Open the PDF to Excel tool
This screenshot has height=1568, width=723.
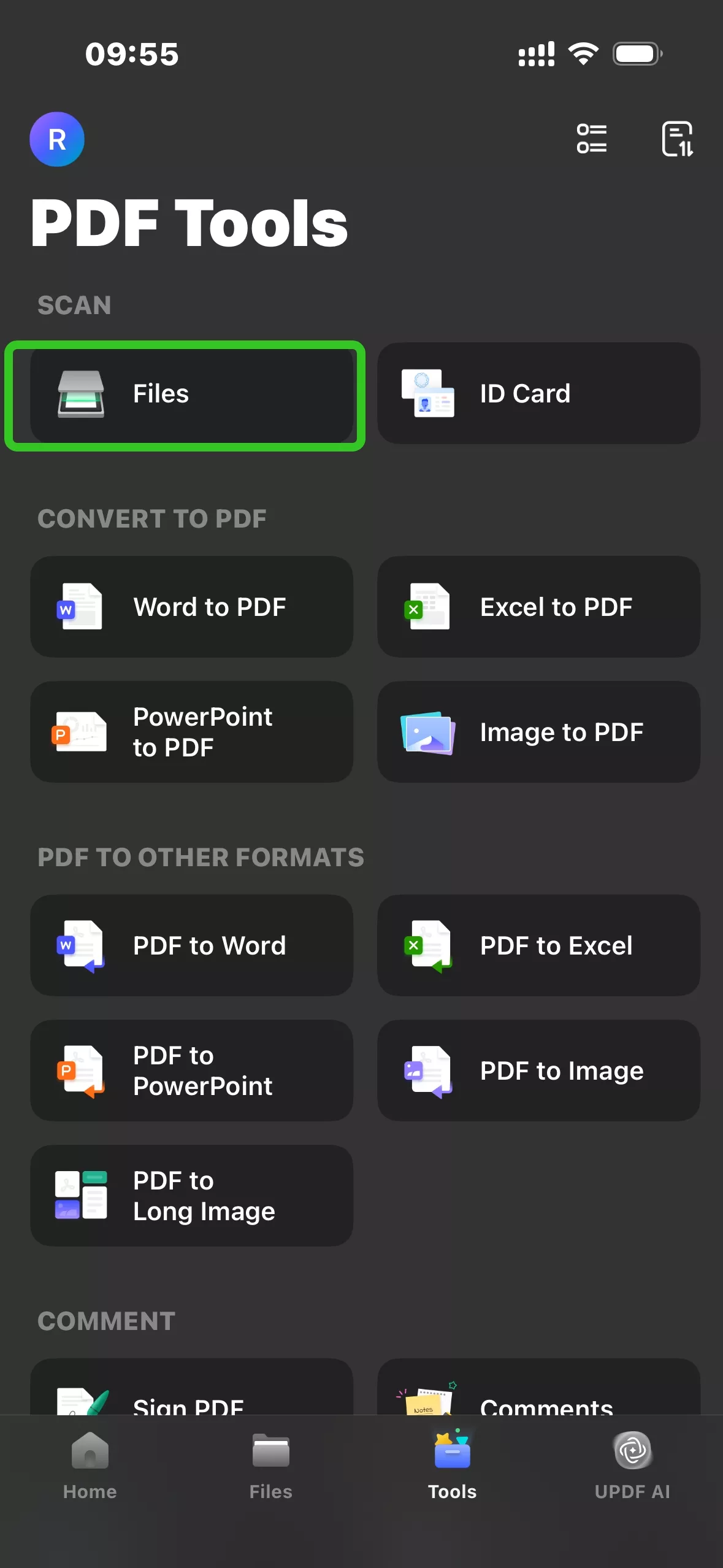click(x=538, y=945)
